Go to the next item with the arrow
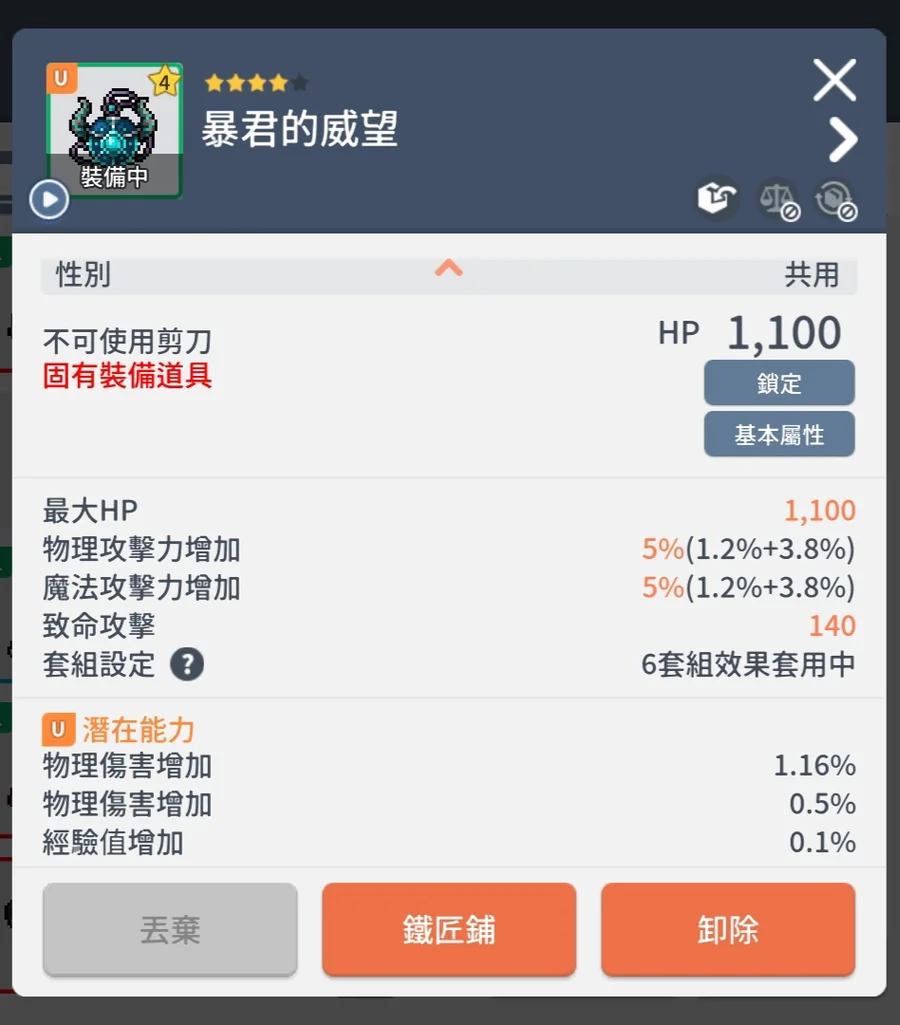 [x=843, y=140]
